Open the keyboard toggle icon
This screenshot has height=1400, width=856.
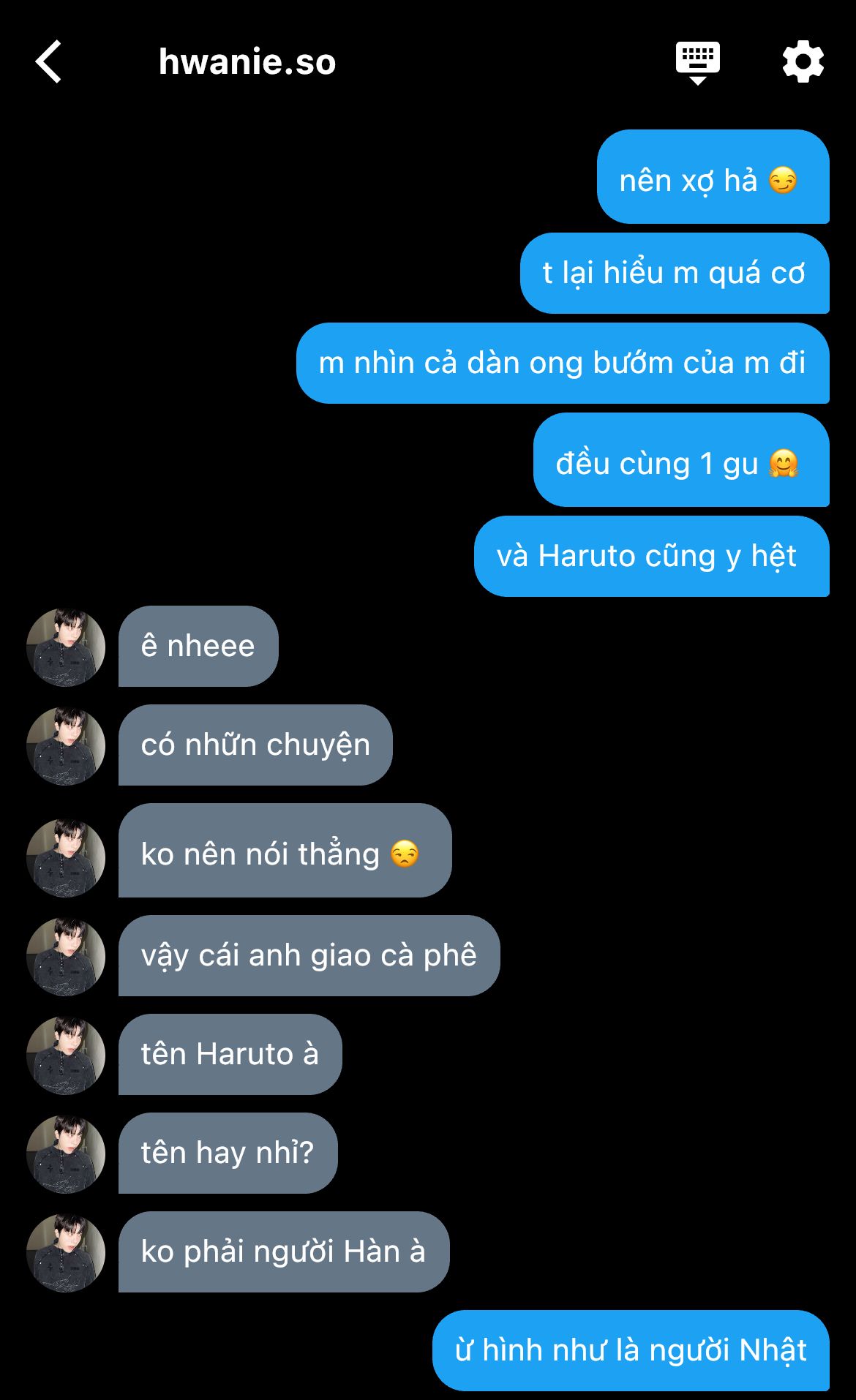pos(697,62)
